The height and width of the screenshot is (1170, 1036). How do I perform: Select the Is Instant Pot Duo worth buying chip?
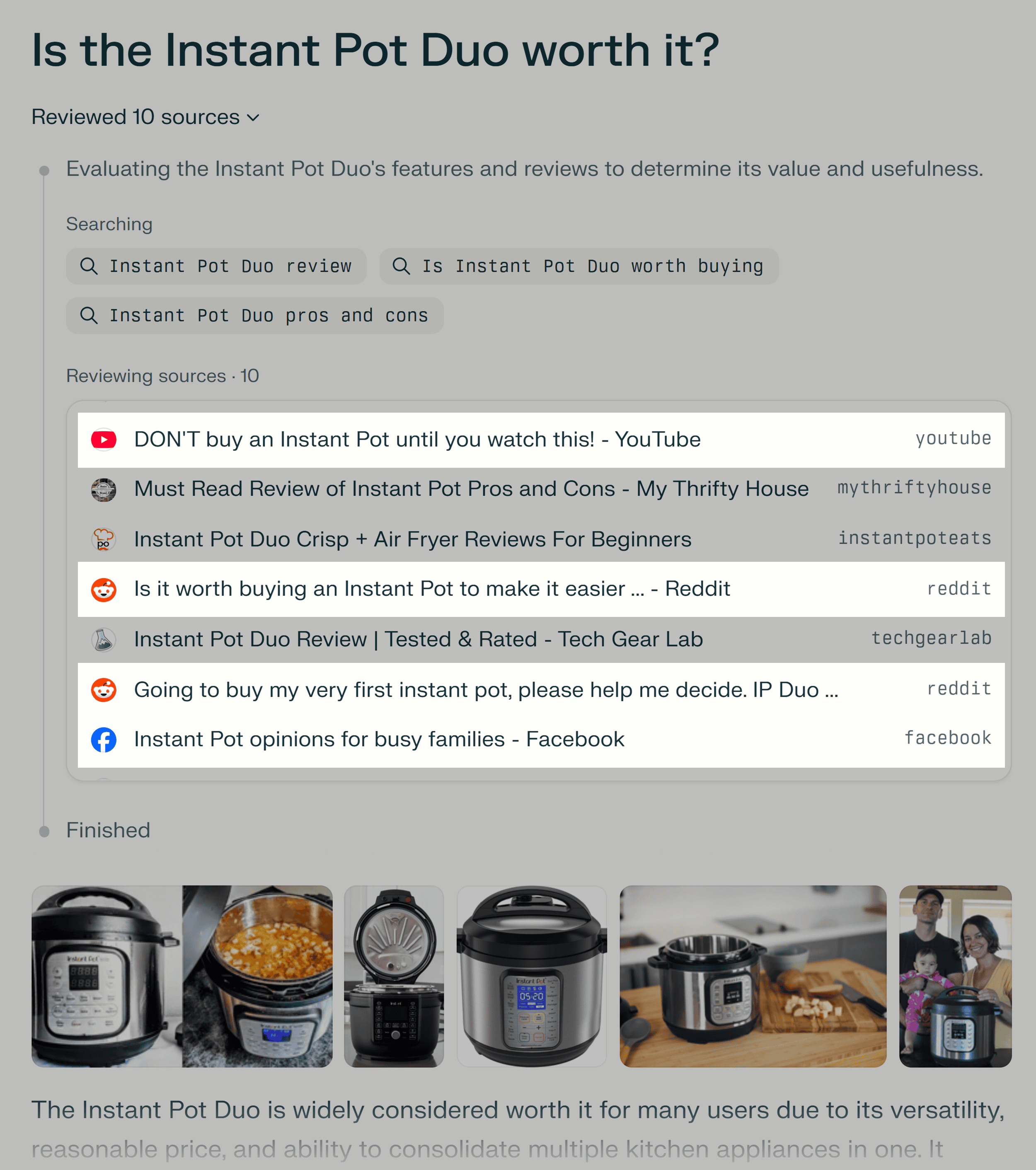pos(579,266)
